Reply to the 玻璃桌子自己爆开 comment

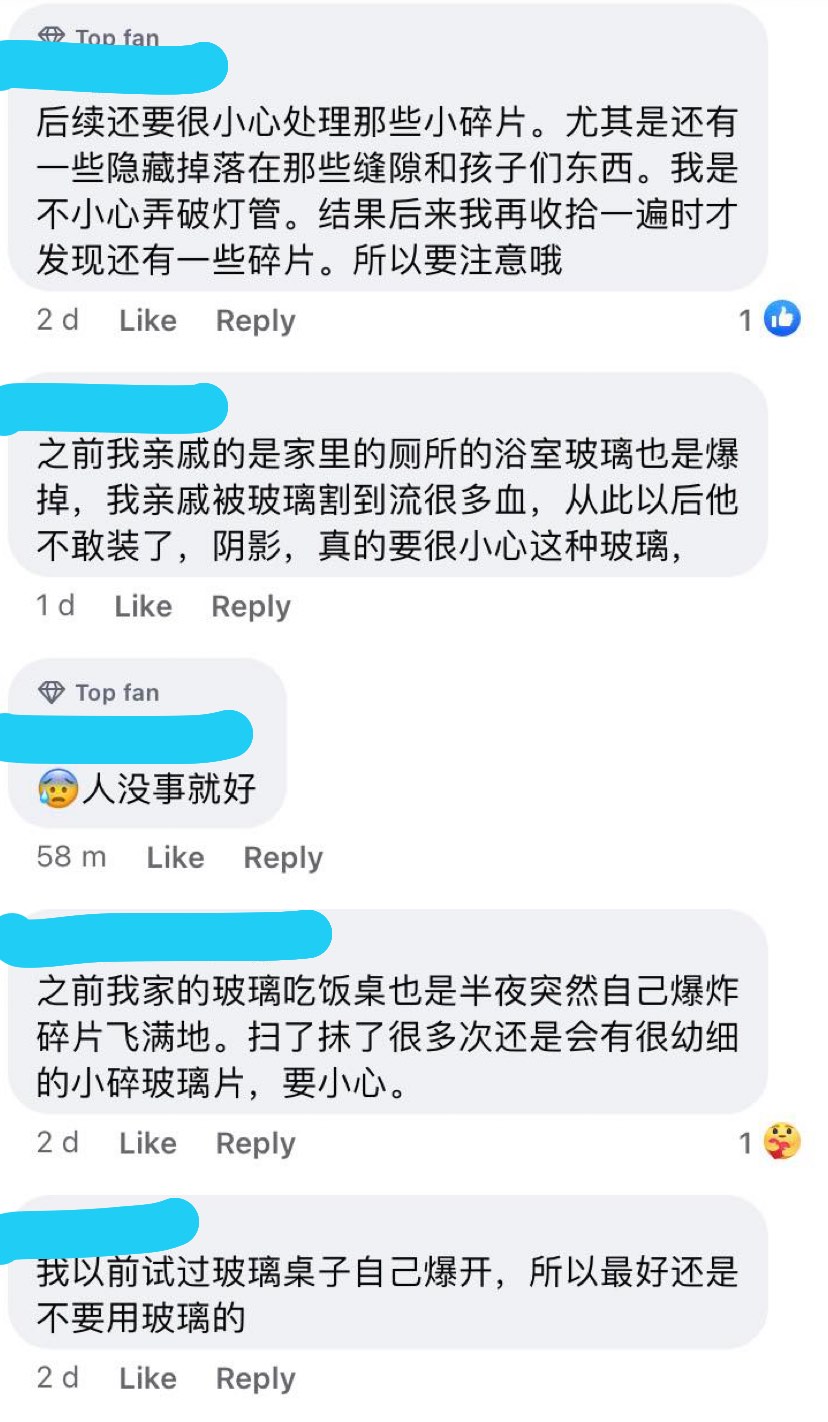coord(256,1379)
